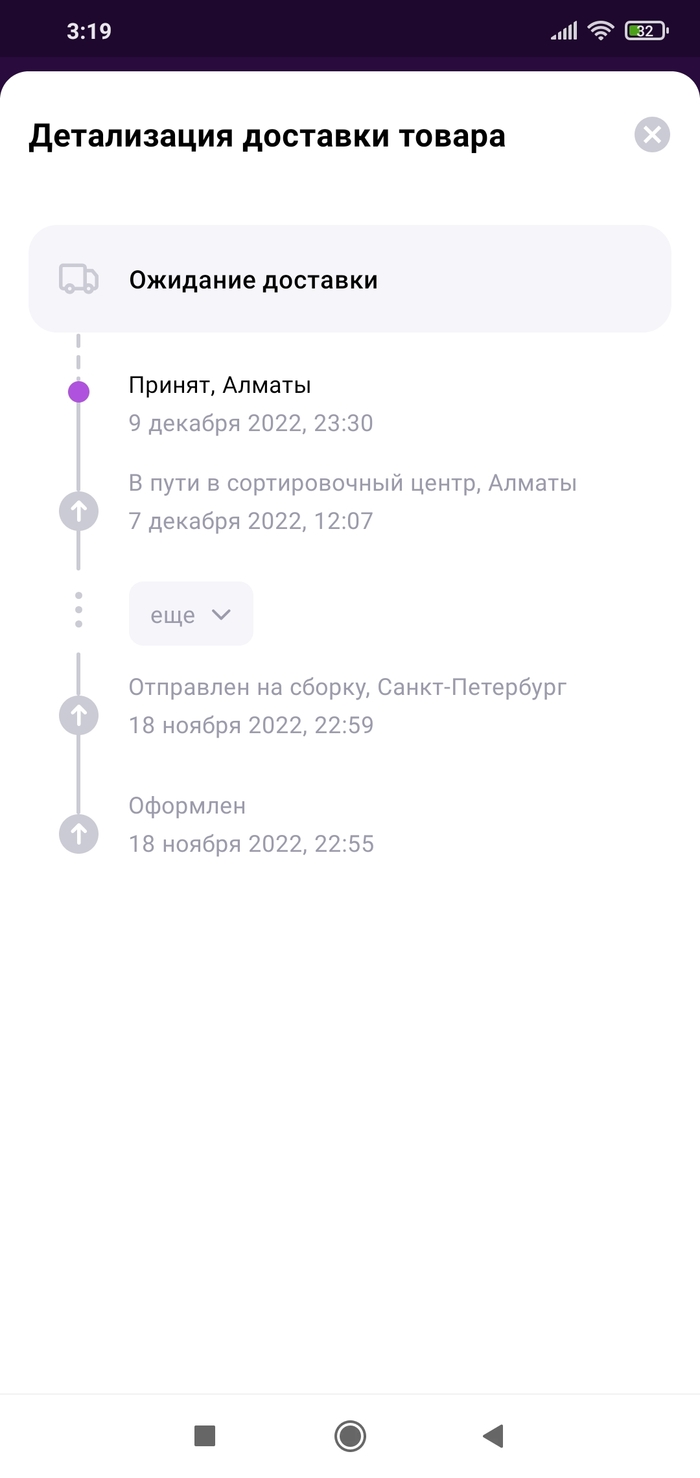Image resolution: width=700 pixels, height=1478 pixels.
Task: Go back using the system back button
Action: click(493, 1436)
